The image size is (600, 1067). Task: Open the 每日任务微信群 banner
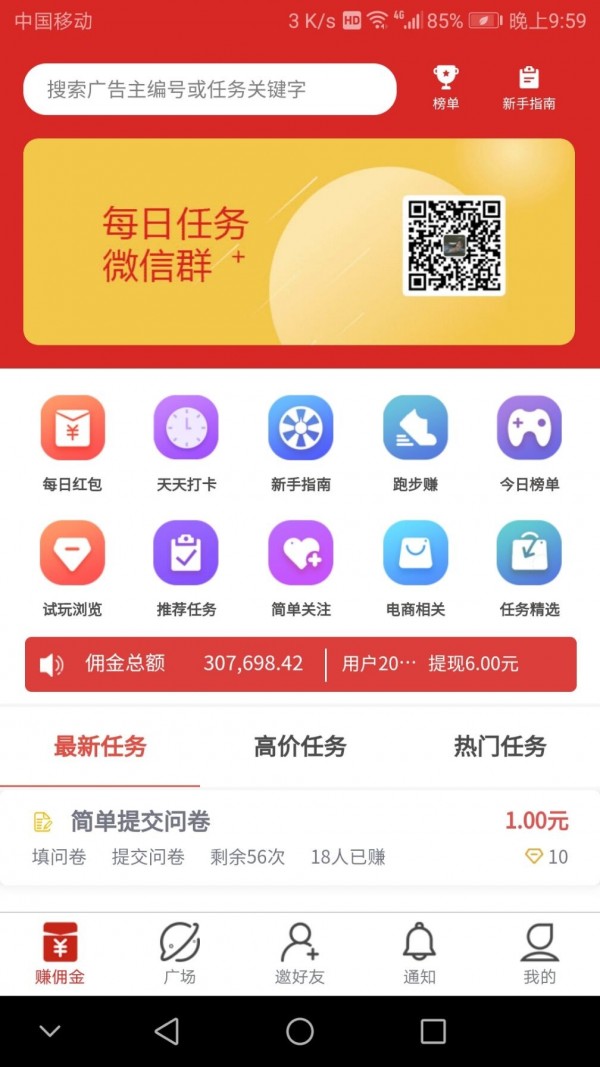(299, 242)
